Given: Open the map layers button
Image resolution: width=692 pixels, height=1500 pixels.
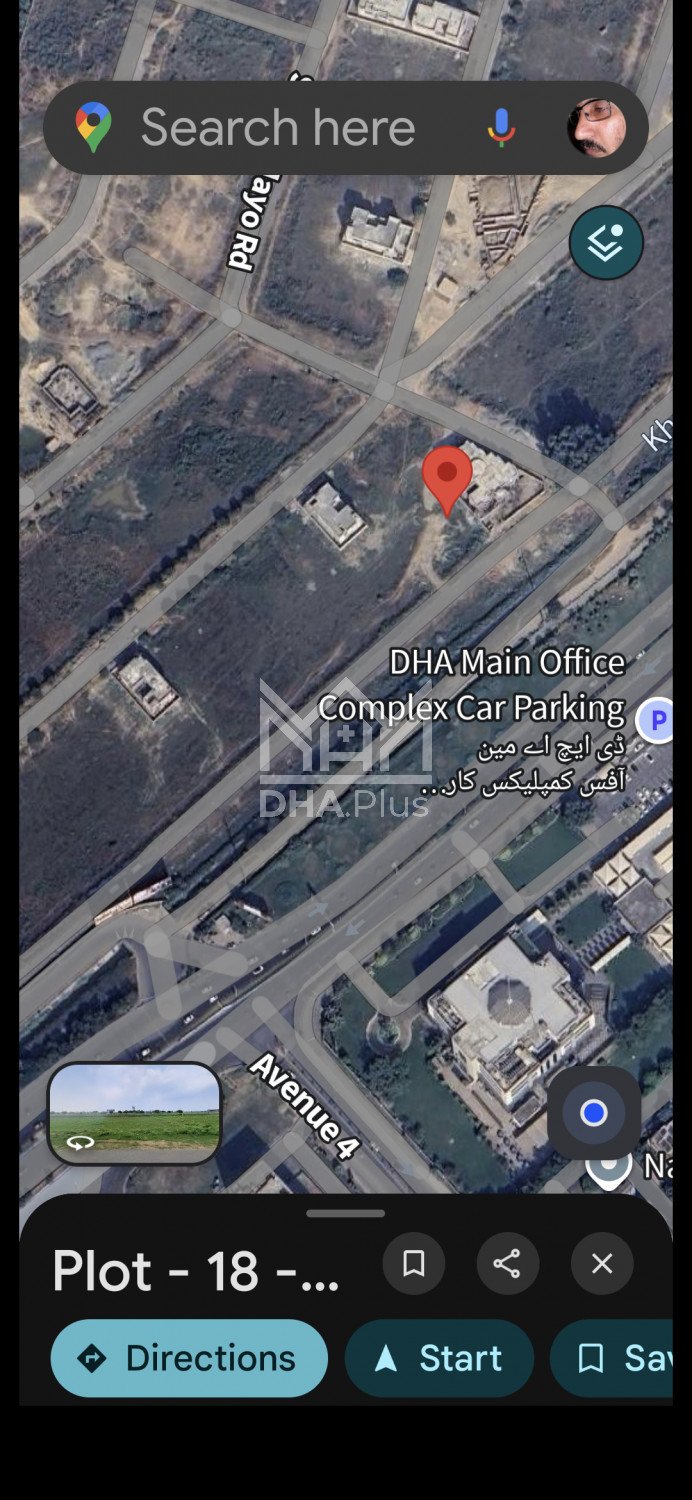Looking at the screenshot, I should coord(606,243).
